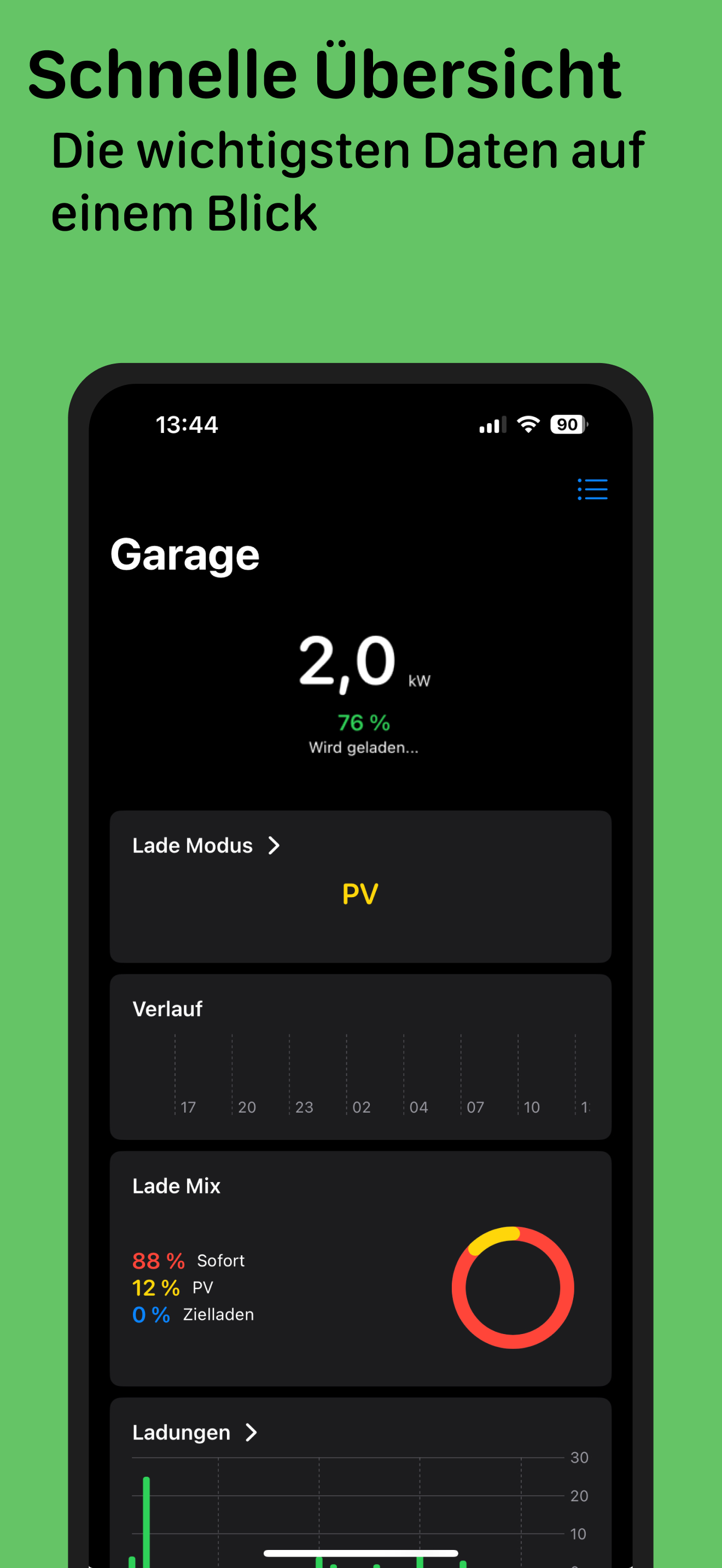Tap the clock showing 13:44
The height and width of the screenshot is (1568, 722).
pyautogui.click(x=187, y=424)
